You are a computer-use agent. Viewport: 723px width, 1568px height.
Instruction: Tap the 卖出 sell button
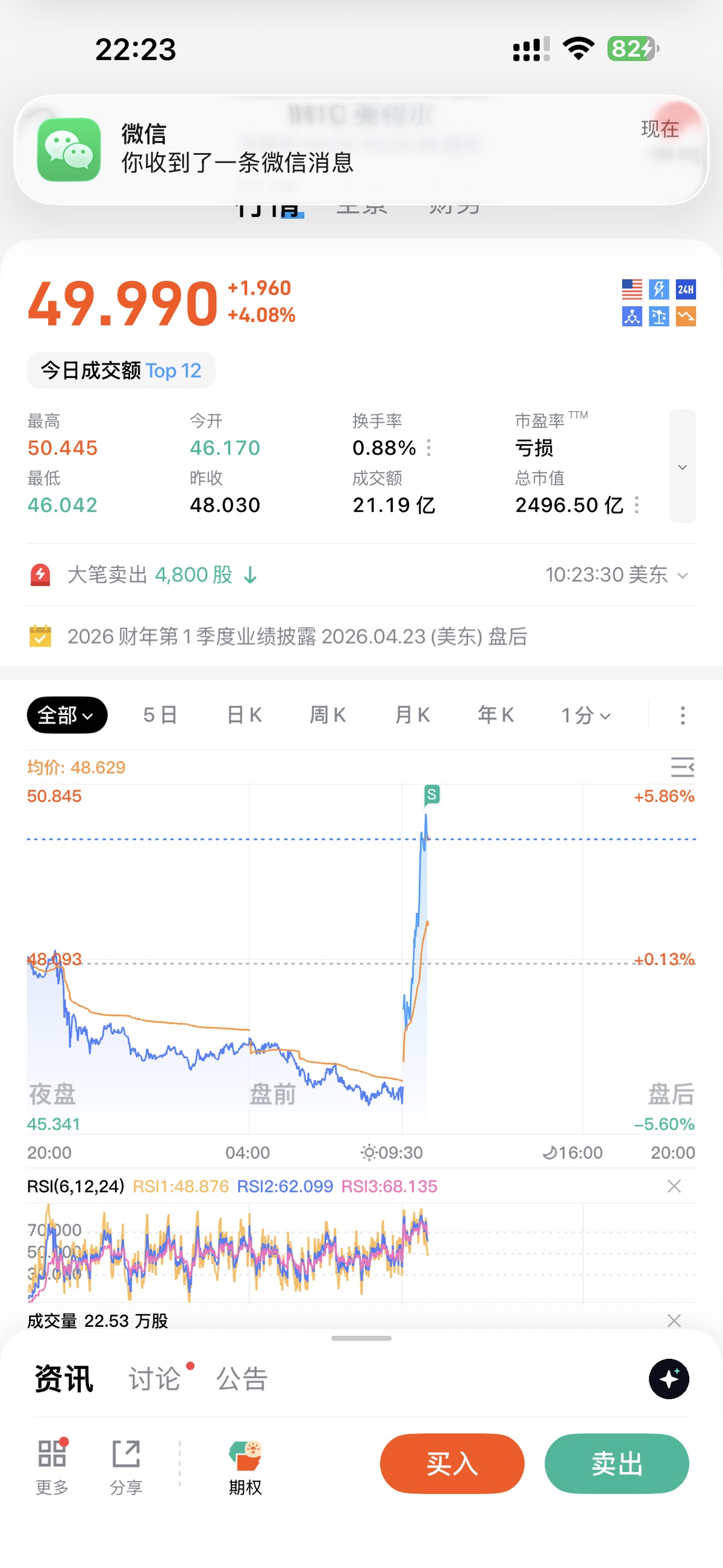(x=616, y=1463)
